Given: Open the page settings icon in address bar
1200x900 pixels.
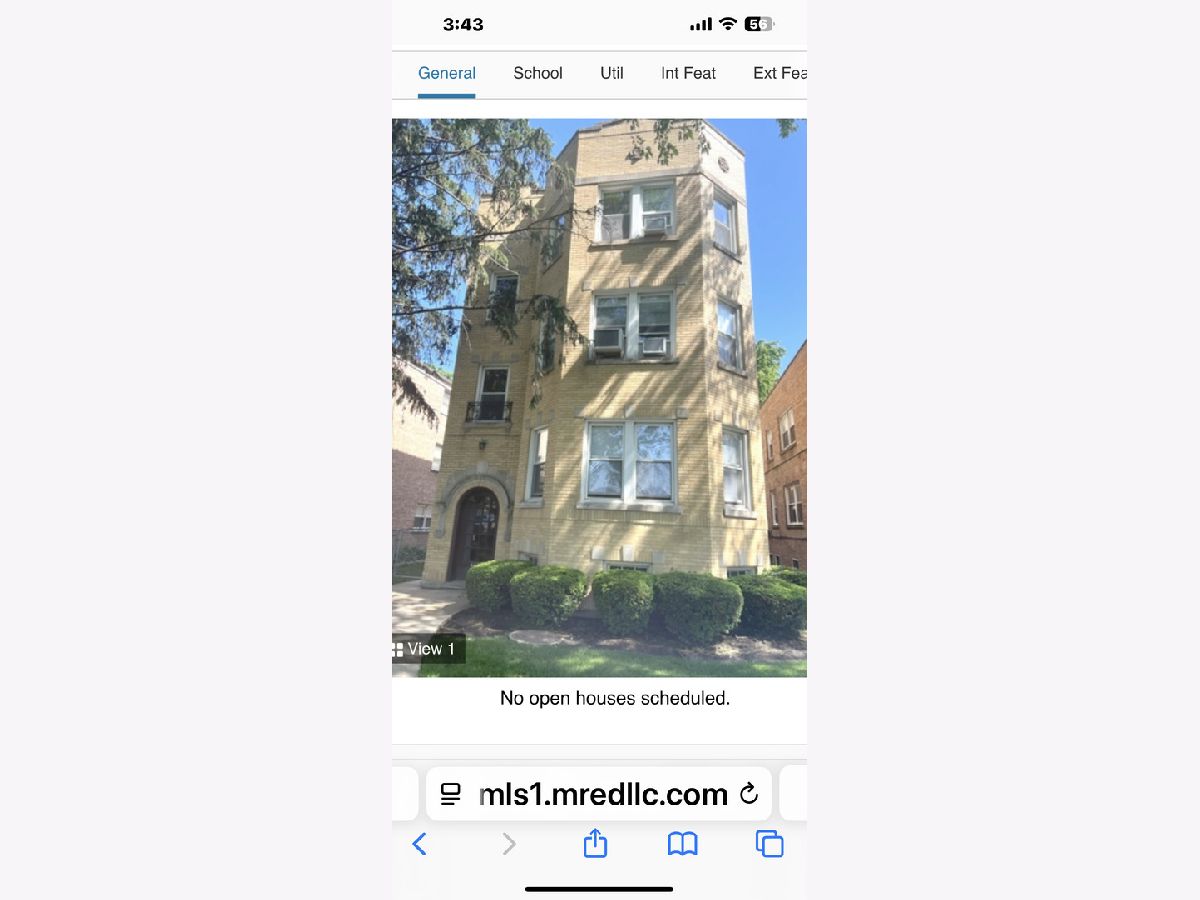Looking at the screenshot, I should click(451, 794).
